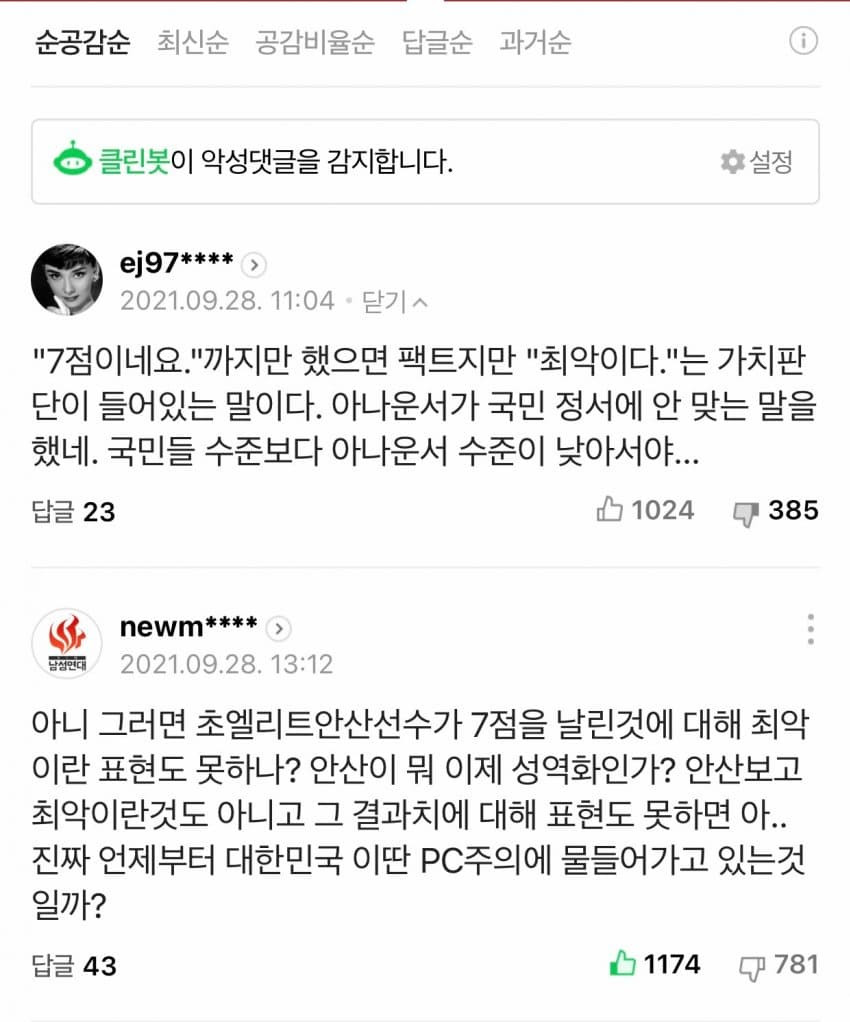Sort comments by 답글순
The image size is (850, 1022).
(x=437, y=42)
